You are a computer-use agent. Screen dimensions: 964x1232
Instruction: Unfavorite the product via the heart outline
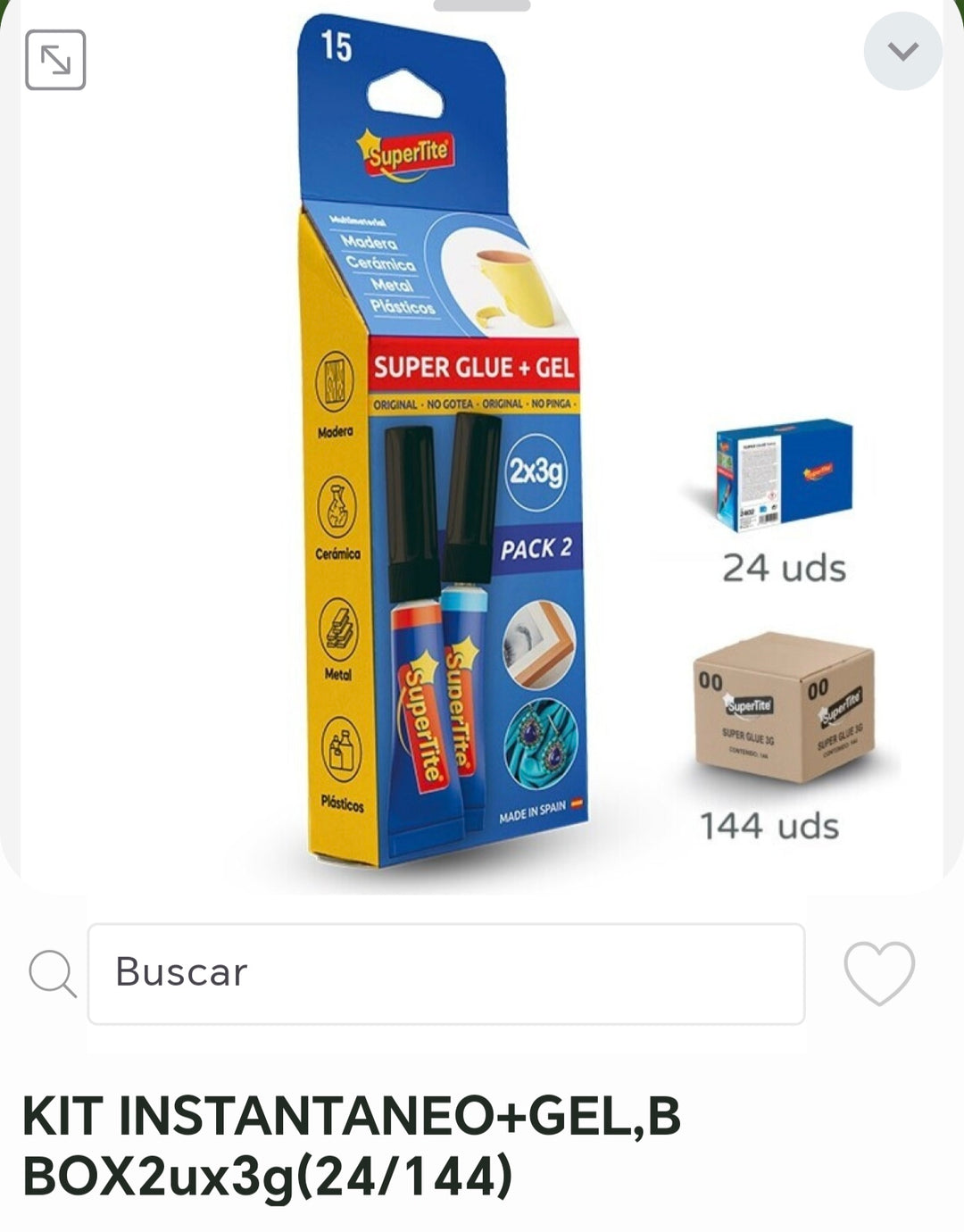pyautogui.click(x=879, y=975)
